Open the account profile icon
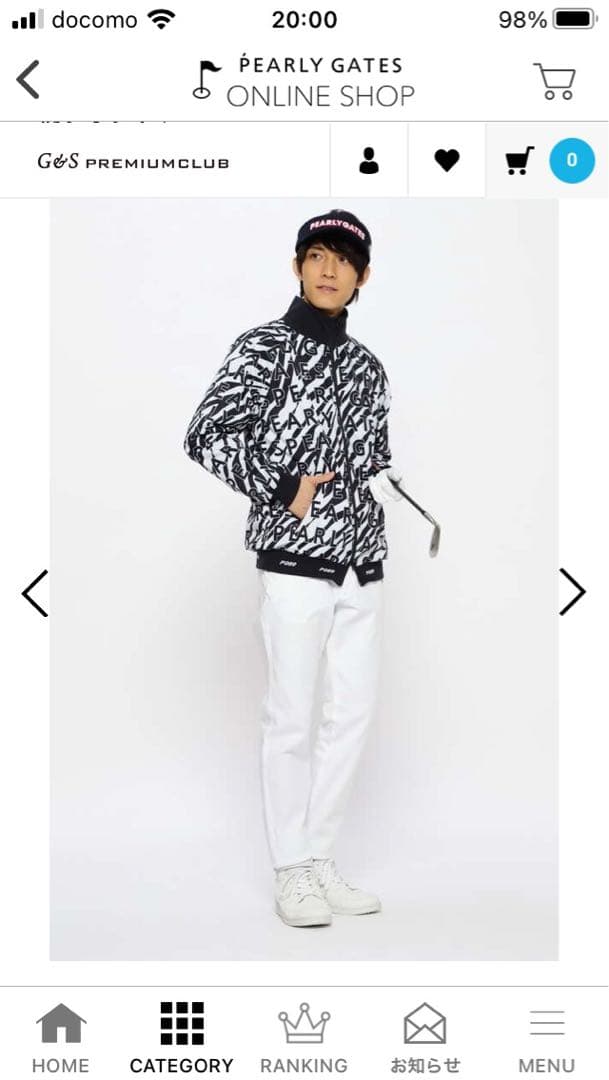 (369, 160)
